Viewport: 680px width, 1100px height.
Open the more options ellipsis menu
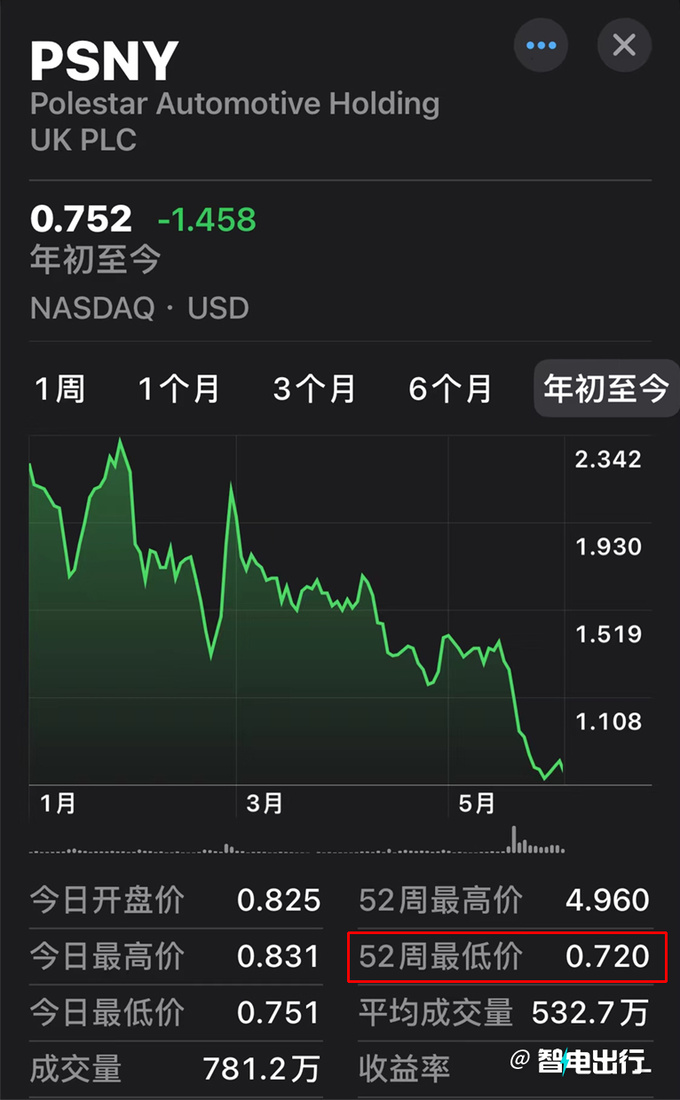[541, 45]
